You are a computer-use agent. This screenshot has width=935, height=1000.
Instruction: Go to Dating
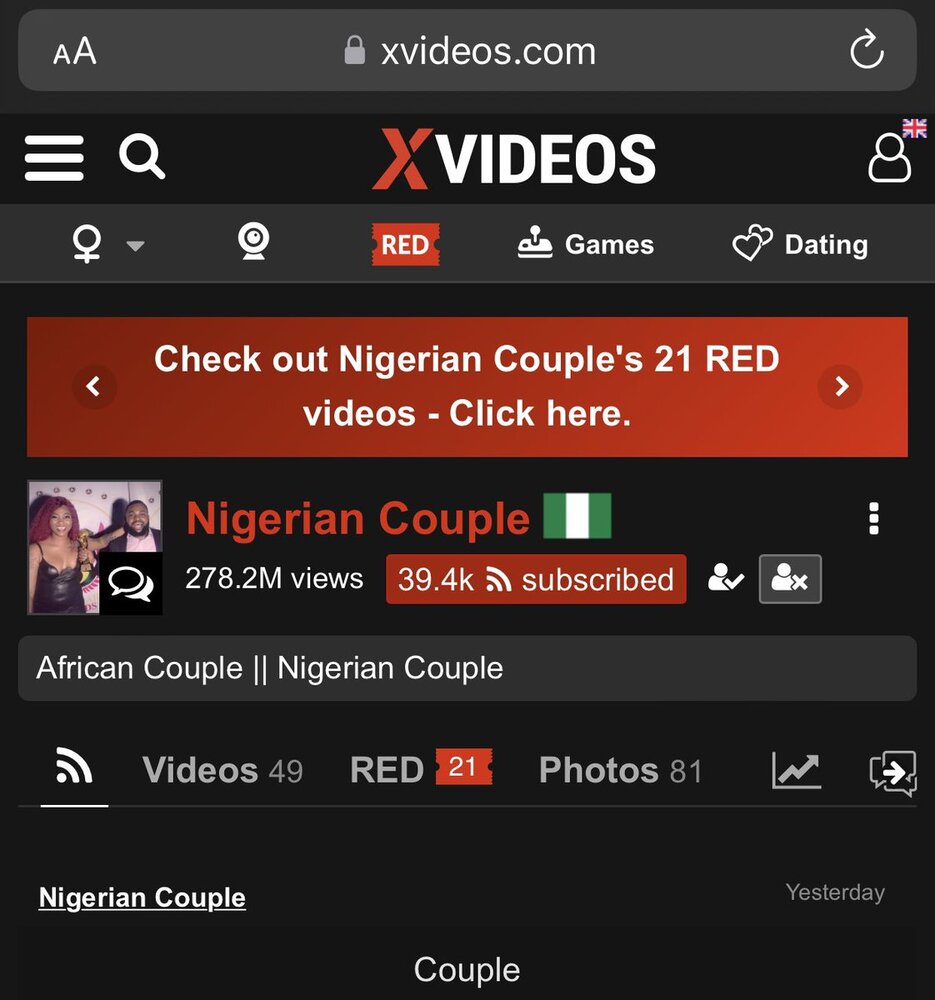(800, 245)
